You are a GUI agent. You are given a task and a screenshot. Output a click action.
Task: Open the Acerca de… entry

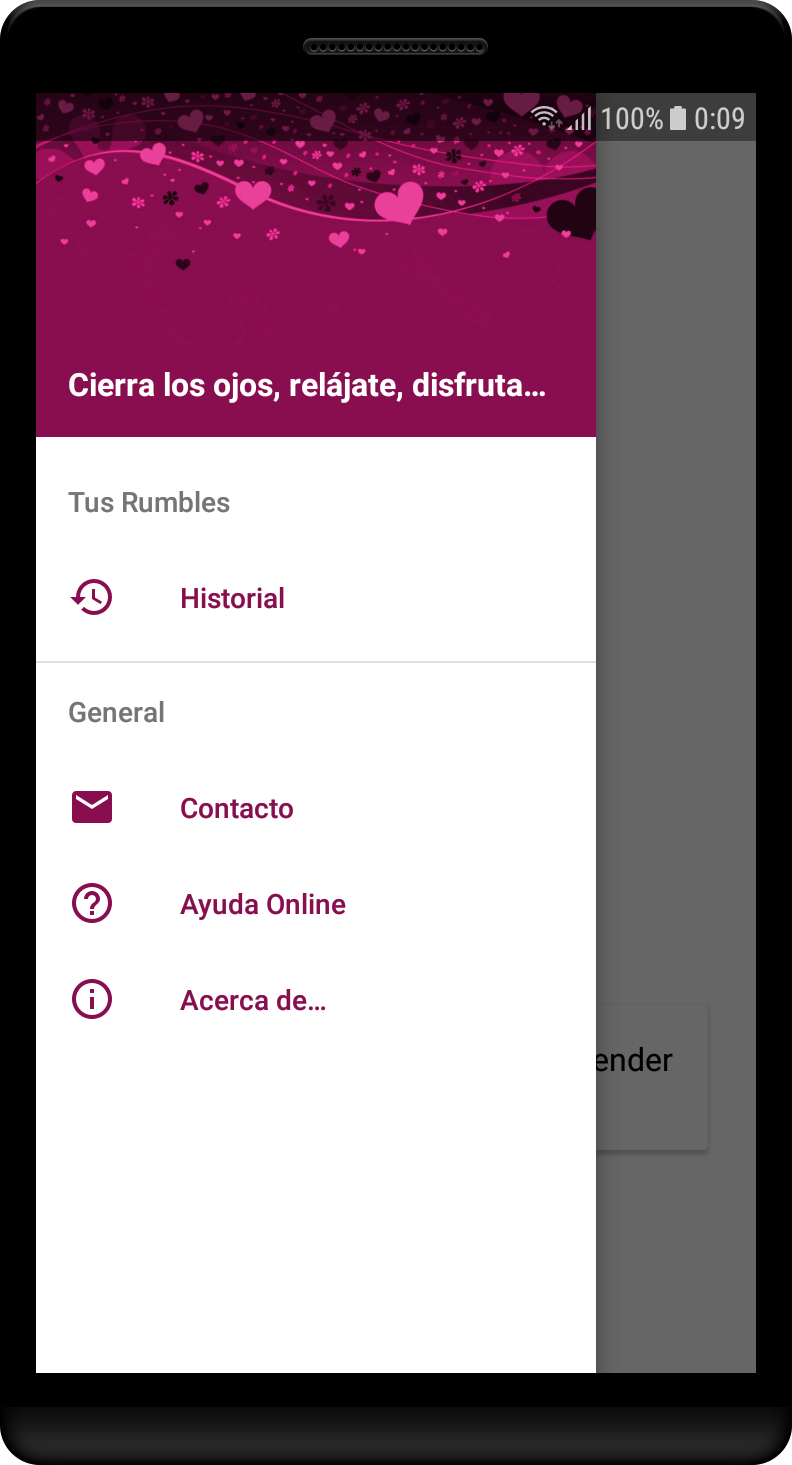[253, 999]
